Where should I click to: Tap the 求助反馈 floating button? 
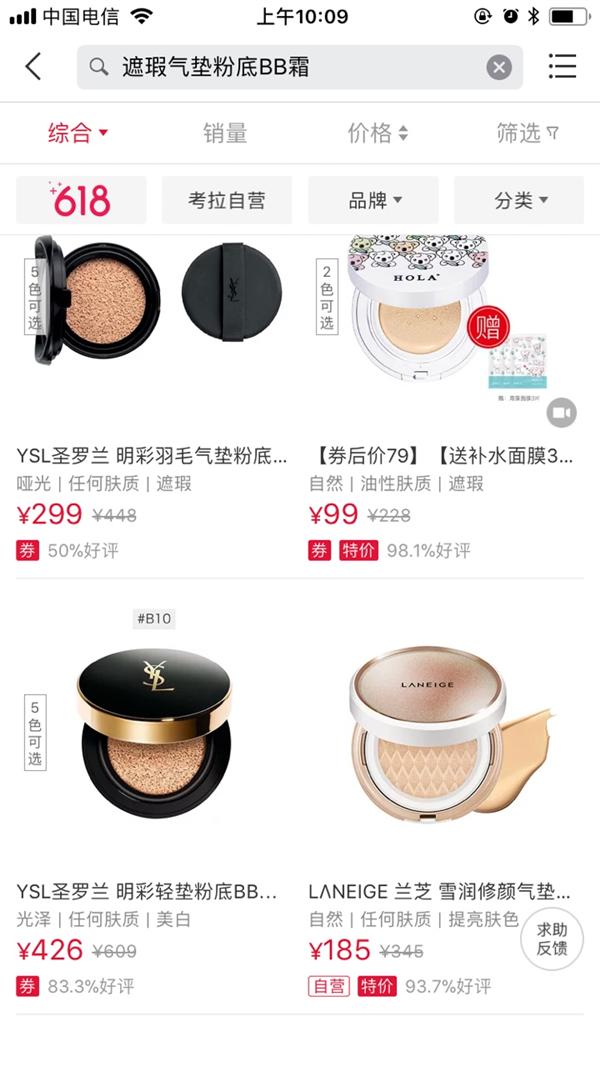click(552, 938)
